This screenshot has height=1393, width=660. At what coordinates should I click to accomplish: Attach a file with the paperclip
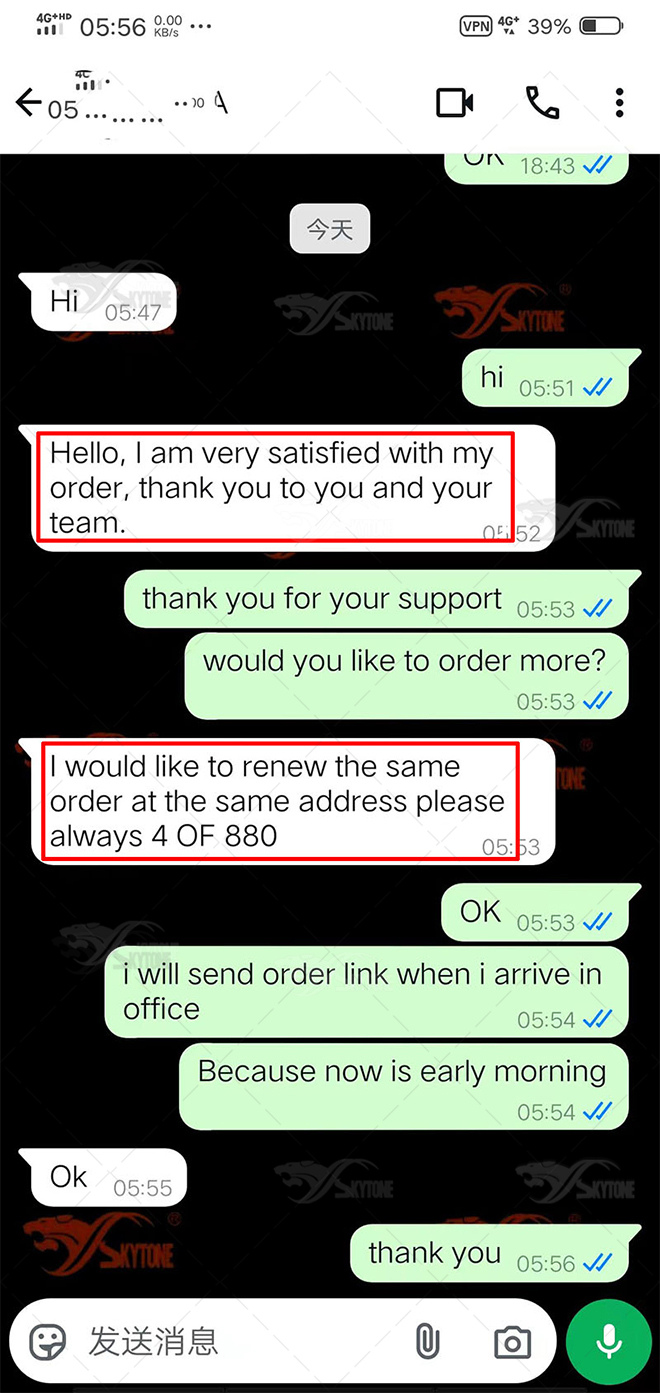pos(428,1341)
